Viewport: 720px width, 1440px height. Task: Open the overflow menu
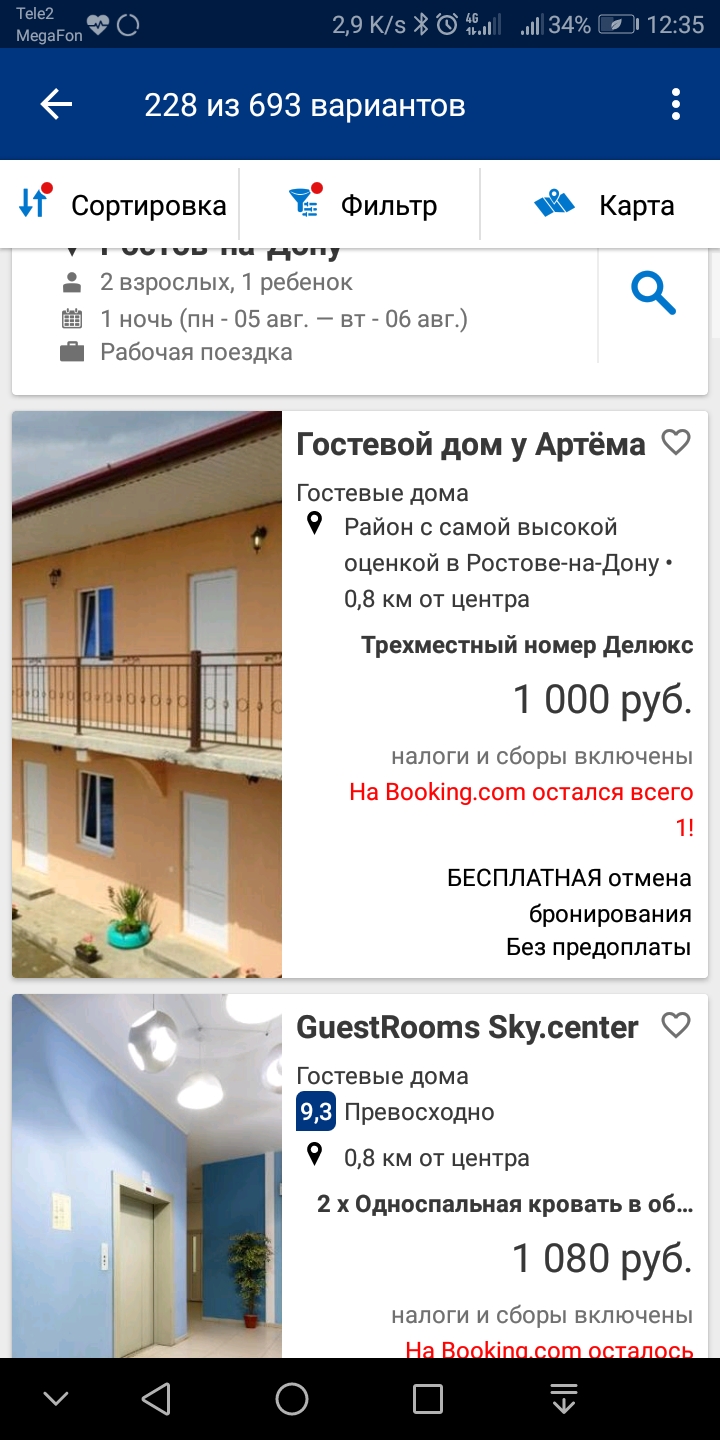[676, 105]
